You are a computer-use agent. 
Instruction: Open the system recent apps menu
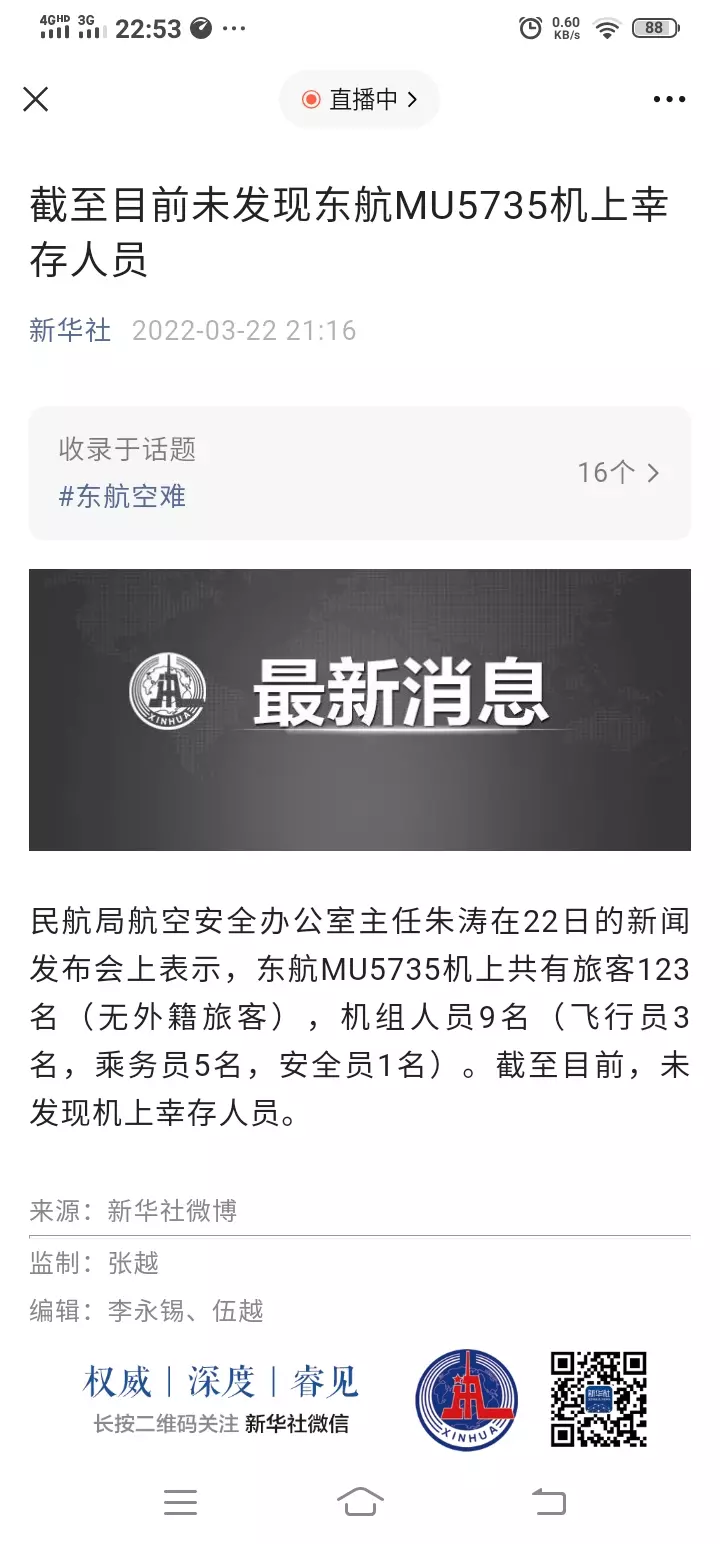180,1502
